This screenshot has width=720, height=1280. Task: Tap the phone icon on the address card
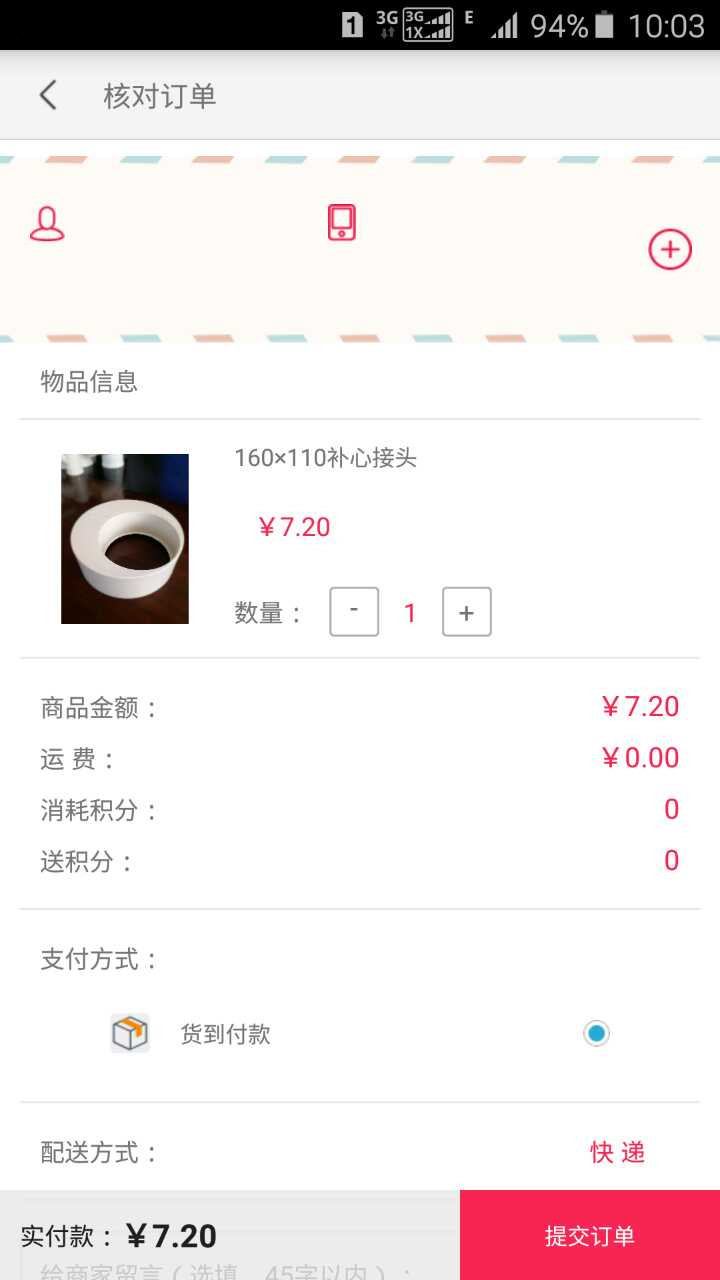tap(340, 222)
